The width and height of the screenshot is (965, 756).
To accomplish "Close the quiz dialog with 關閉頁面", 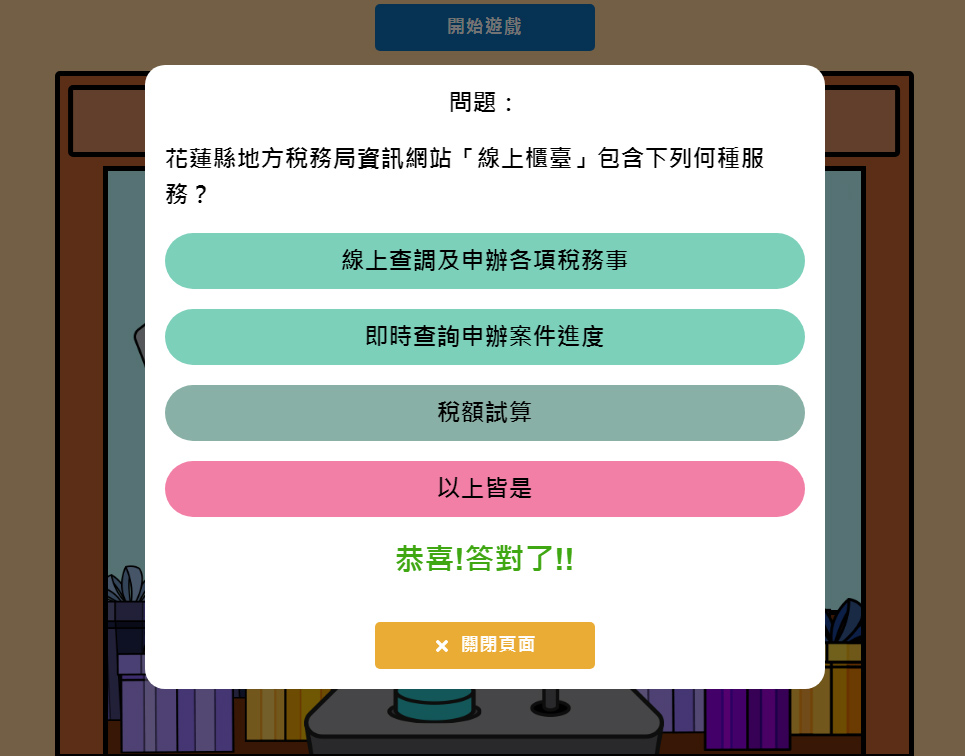I will (484, 645).
